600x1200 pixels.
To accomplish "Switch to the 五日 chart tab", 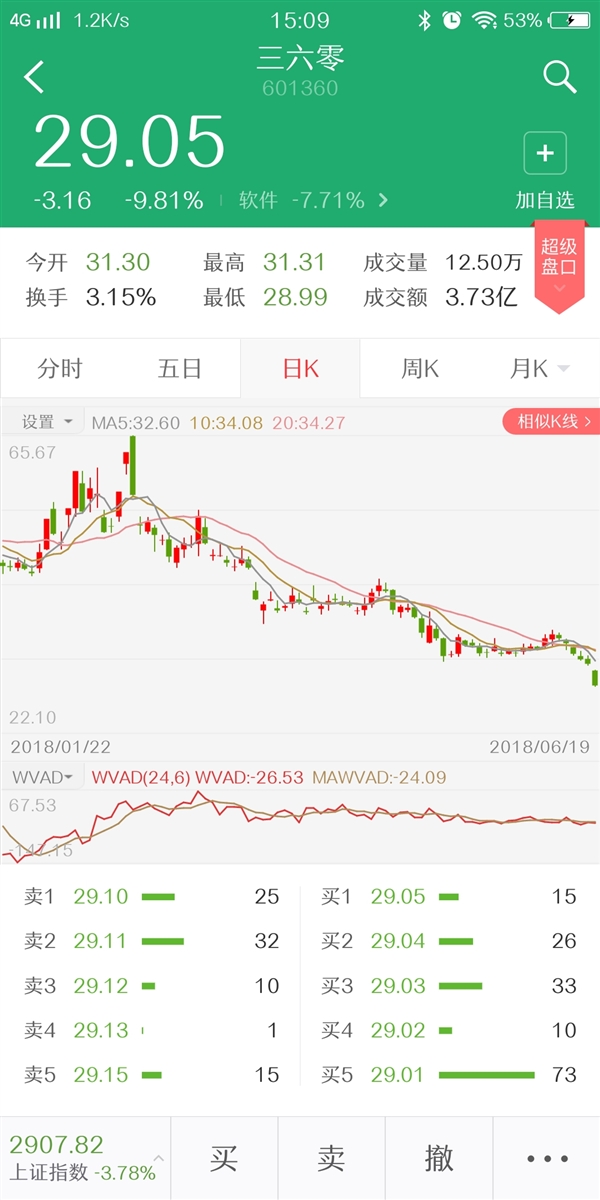I will tap(180, 368).
